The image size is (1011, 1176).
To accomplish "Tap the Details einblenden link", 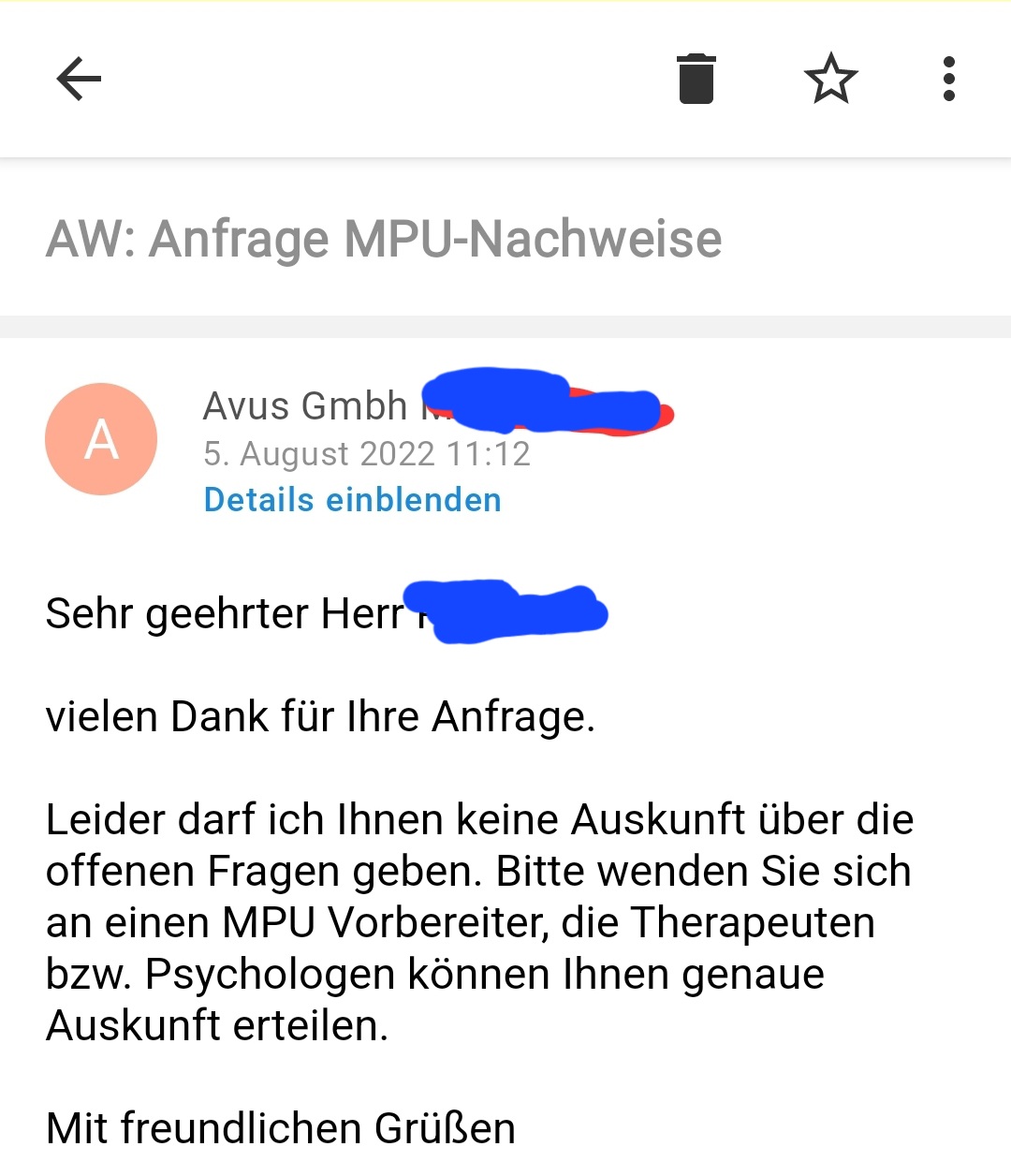I will (353, 500).
